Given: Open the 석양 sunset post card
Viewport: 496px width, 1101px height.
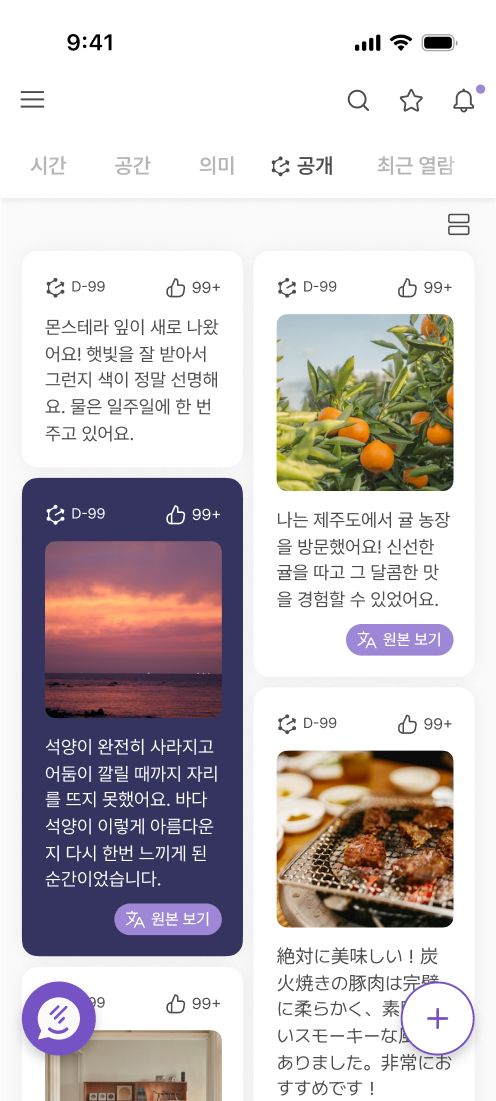Looking at the screenshot, I should [x=132, y=717].
